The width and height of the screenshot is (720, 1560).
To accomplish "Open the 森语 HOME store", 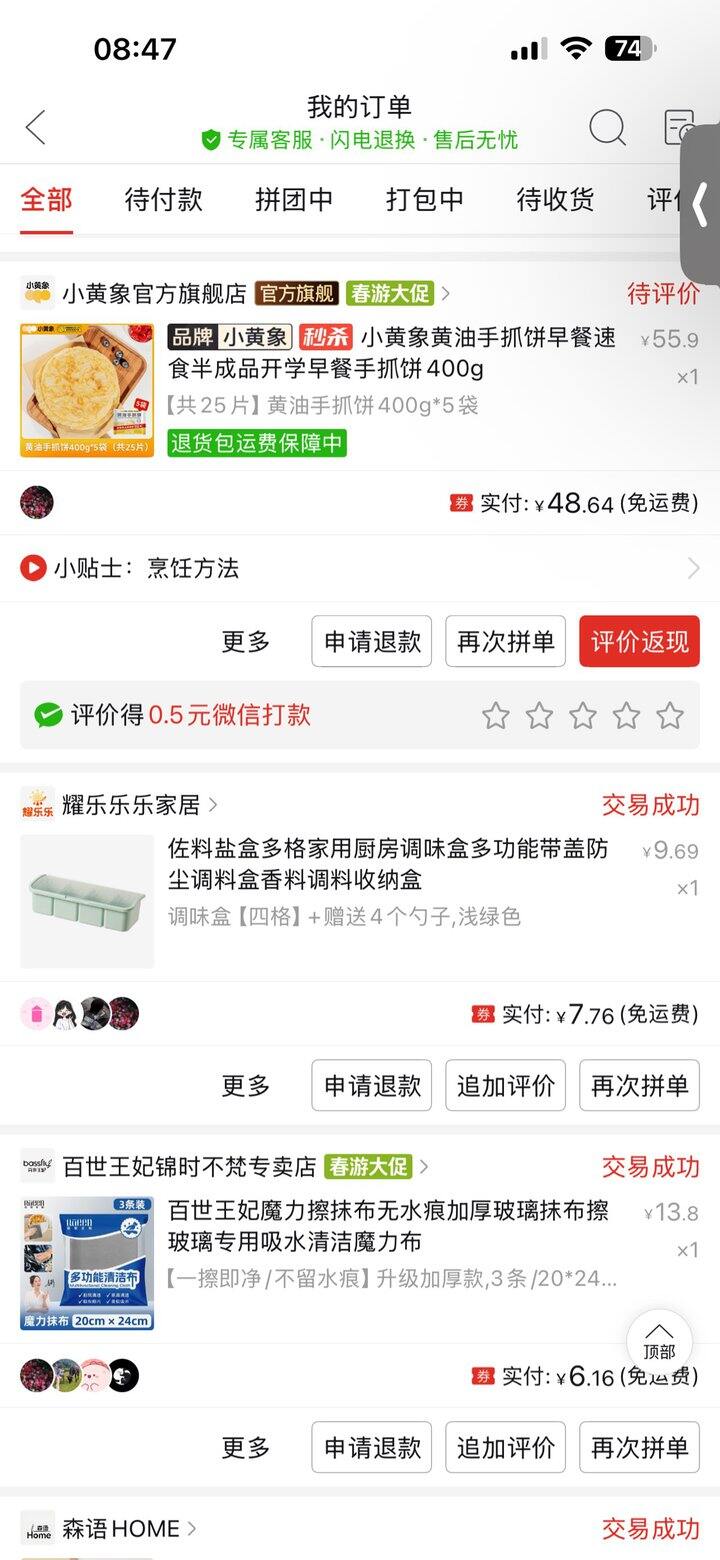I will 121,1529.
